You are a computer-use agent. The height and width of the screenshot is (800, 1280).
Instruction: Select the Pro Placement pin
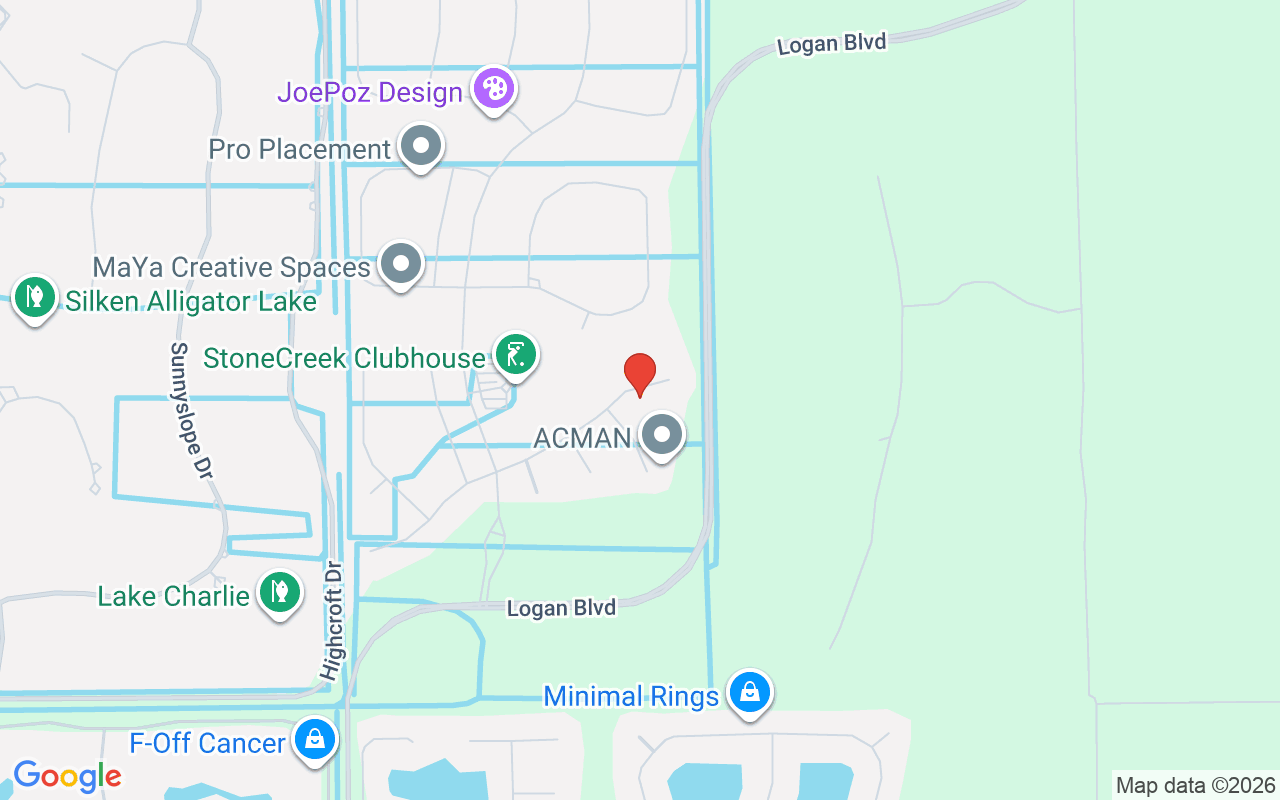coord(421,147)
